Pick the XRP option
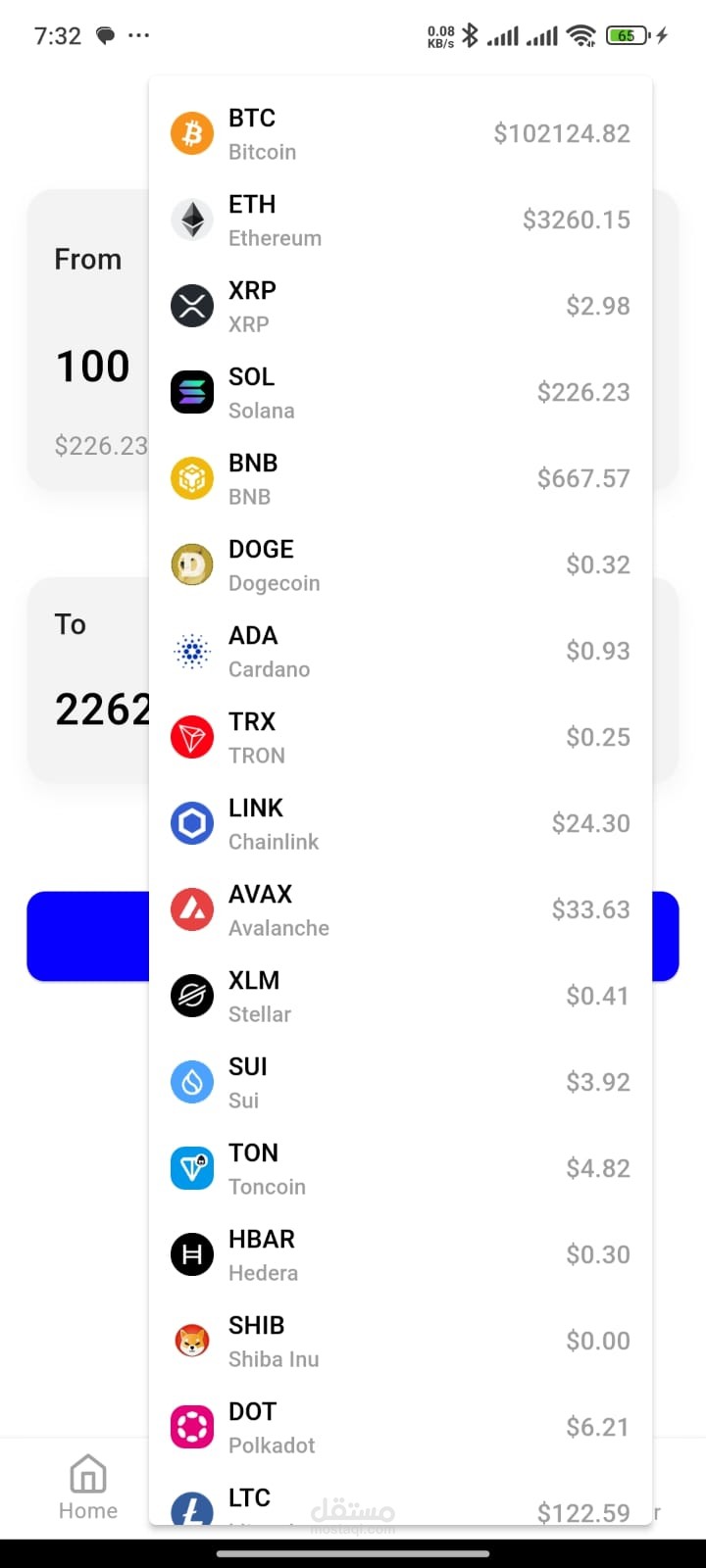The width and height of the screenshot is (706, 1568). pyautogui.click(x=400, y=307)
